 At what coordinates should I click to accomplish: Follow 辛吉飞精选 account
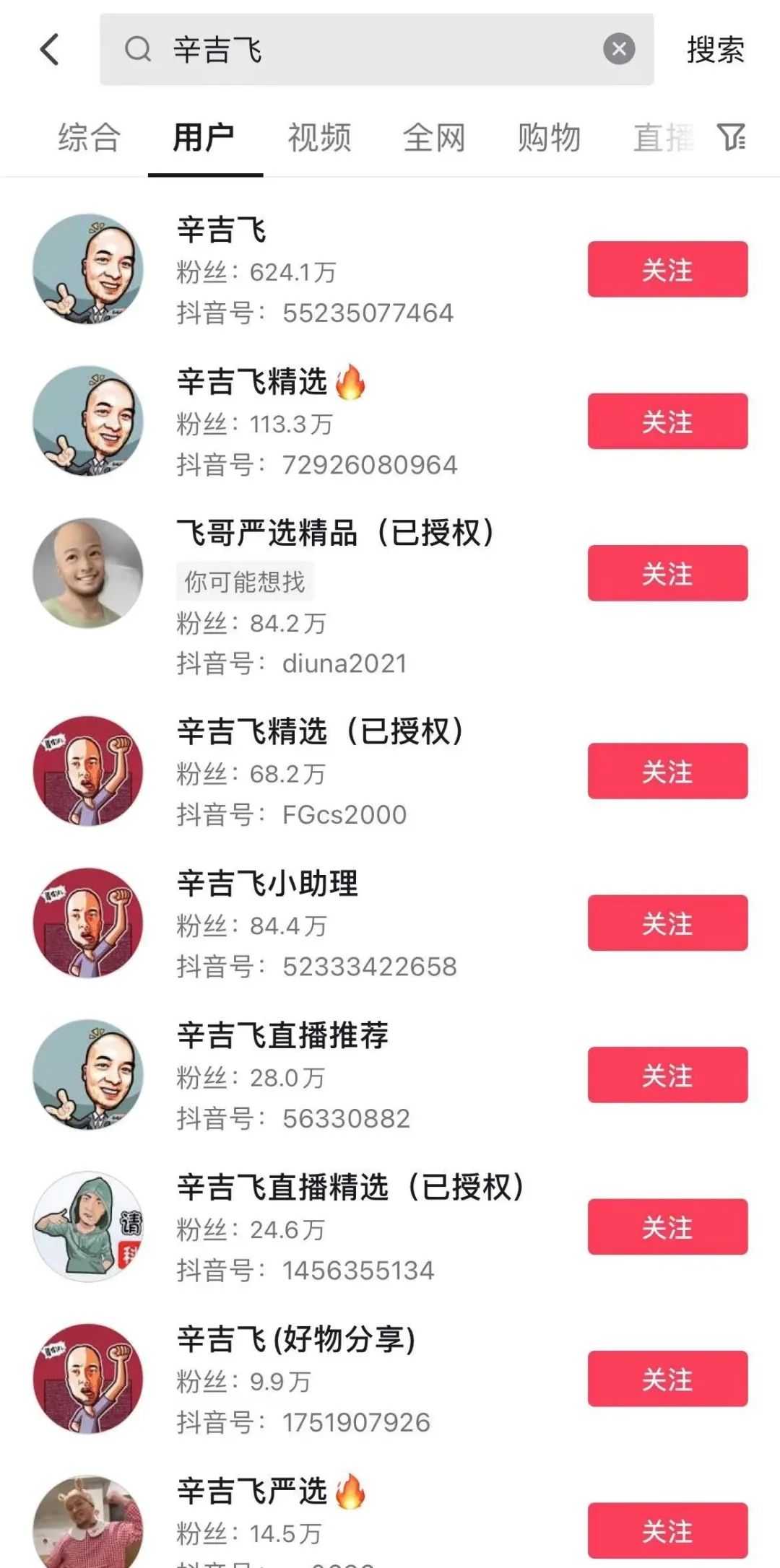click(x=667, y=422)
